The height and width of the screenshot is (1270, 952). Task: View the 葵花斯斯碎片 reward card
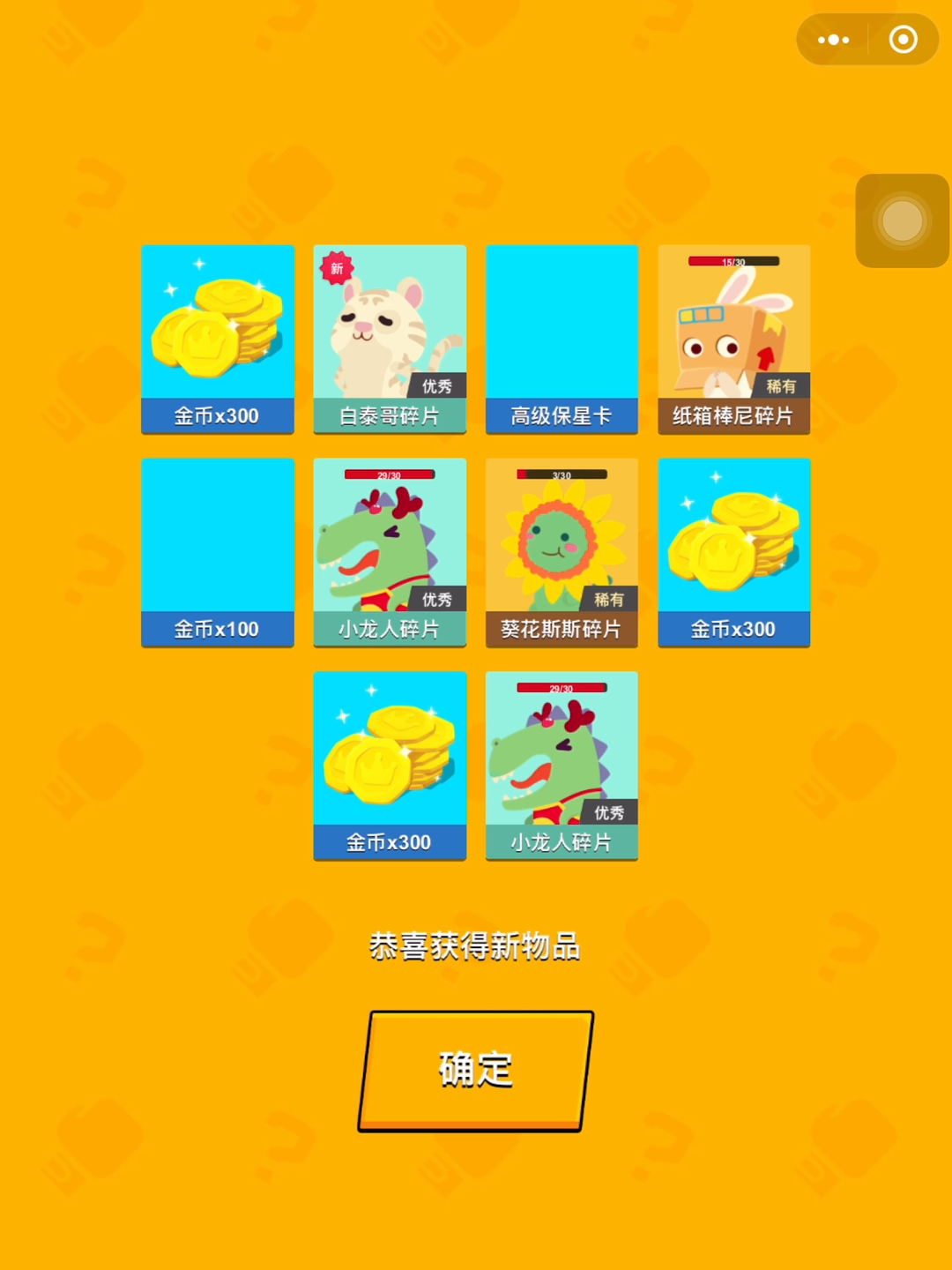[562, 552]
